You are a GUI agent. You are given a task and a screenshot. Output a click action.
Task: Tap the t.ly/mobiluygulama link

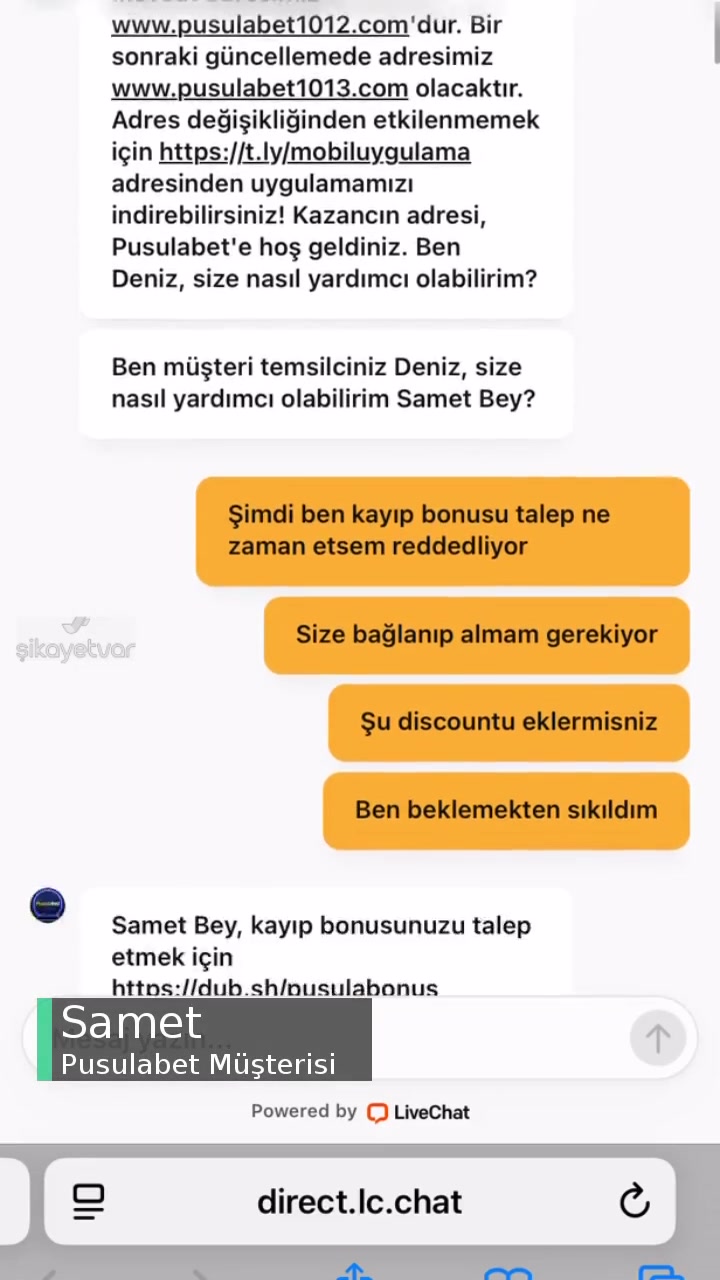(x=314, y=151)
